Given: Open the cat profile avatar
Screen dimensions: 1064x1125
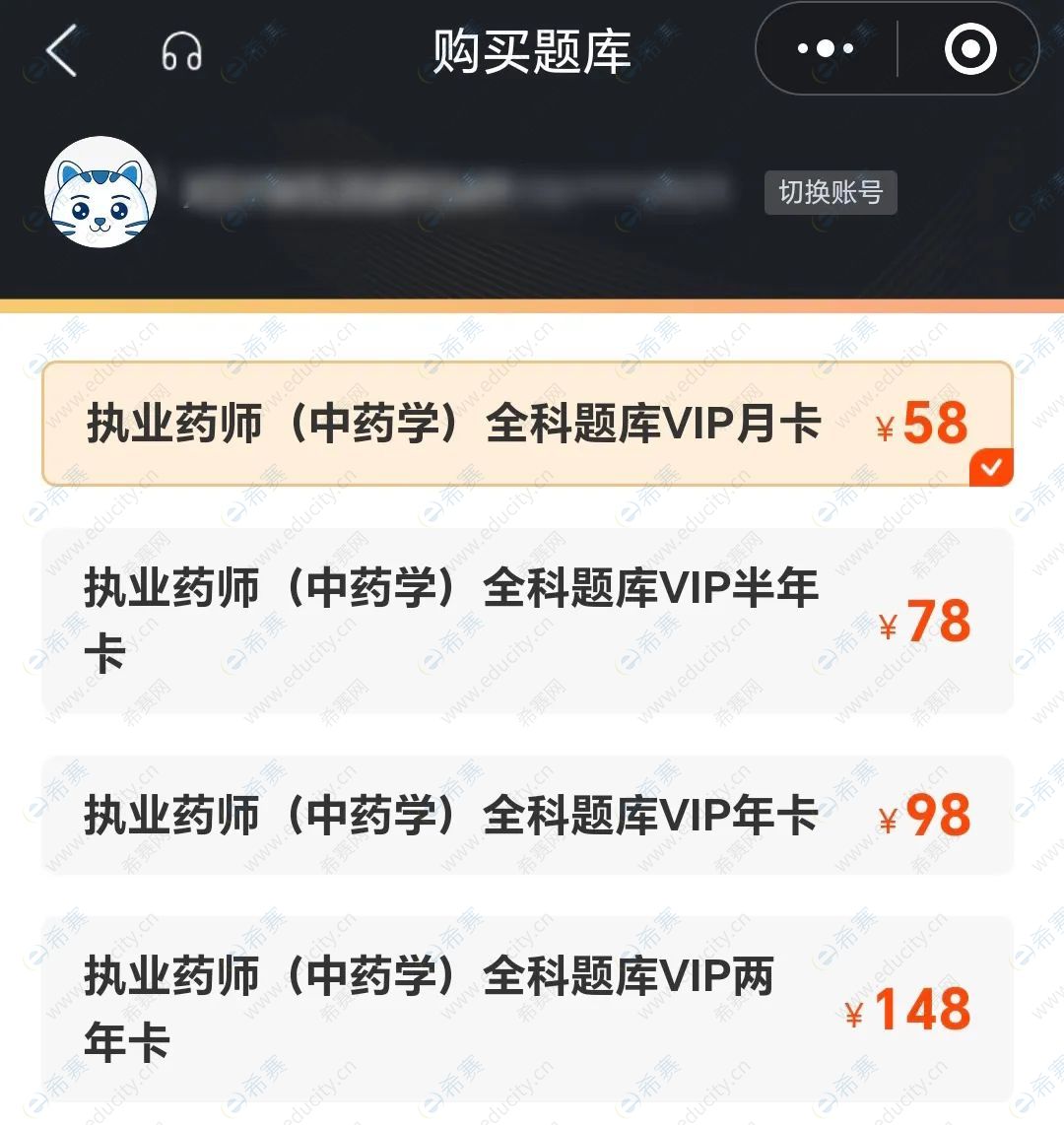Looking at the screenshot, I should tap(100, 192).
